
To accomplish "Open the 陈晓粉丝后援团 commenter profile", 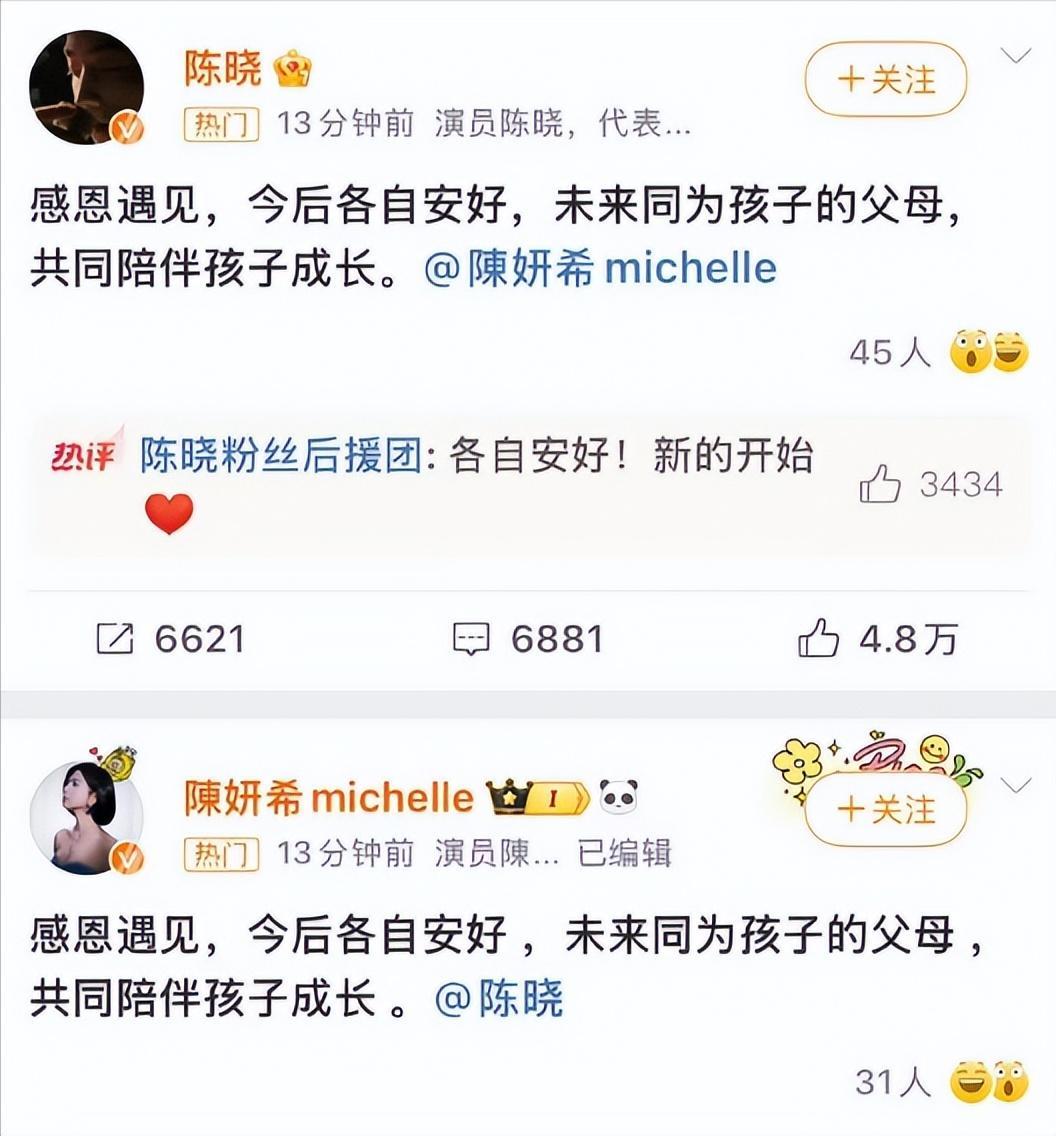I will [280, 456].
